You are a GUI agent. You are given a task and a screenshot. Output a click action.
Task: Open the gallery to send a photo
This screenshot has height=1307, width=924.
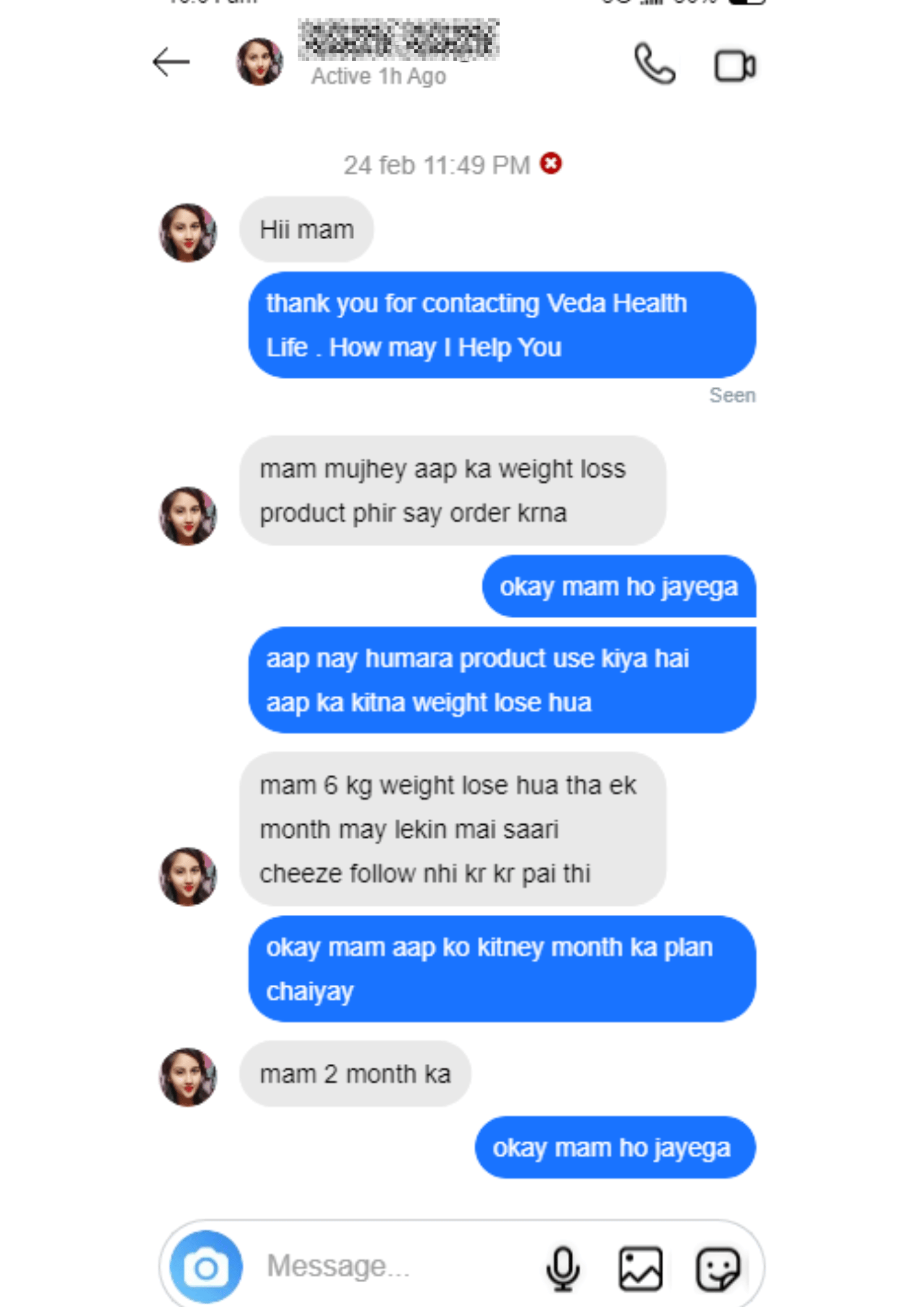(640, 1268)
